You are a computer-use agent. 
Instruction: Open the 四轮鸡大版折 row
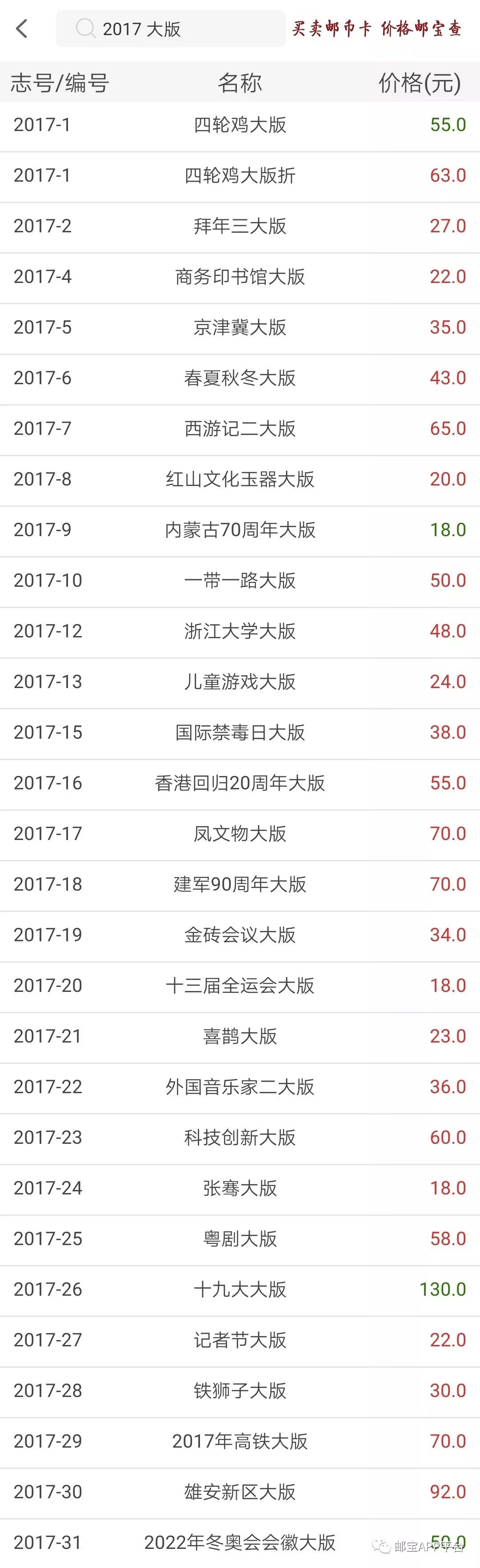(x=240, y=176)
